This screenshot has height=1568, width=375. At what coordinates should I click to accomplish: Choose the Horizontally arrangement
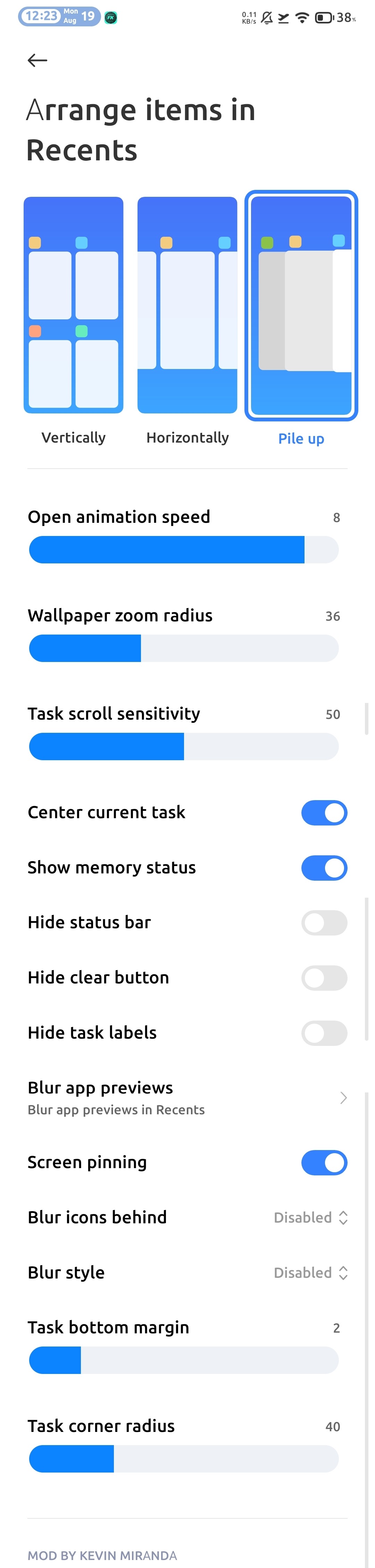[x=187, y=305]
